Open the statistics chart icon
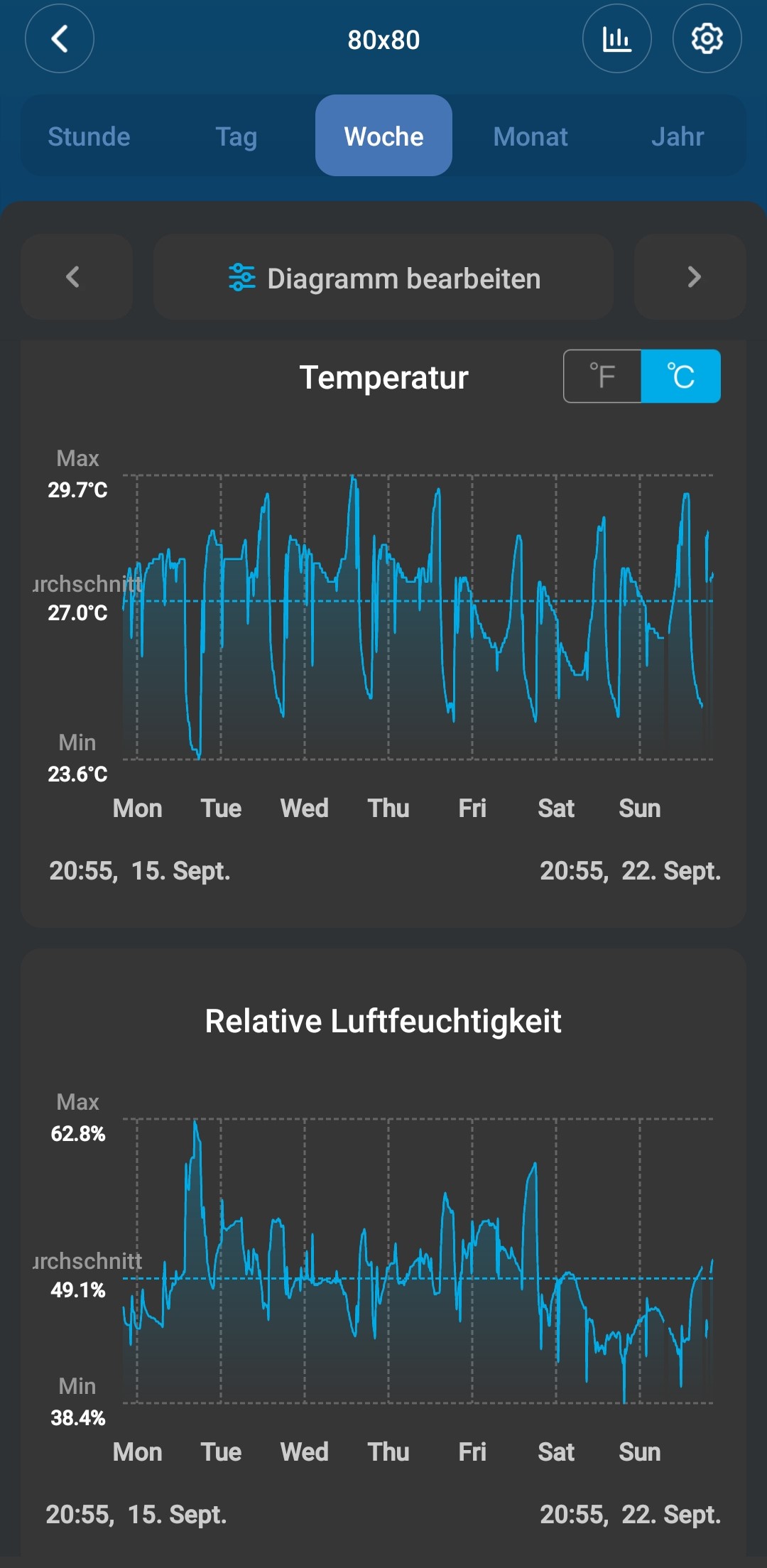Viewport: 767px width, 1568px height. pyautogui.click(x=616, y=39)
